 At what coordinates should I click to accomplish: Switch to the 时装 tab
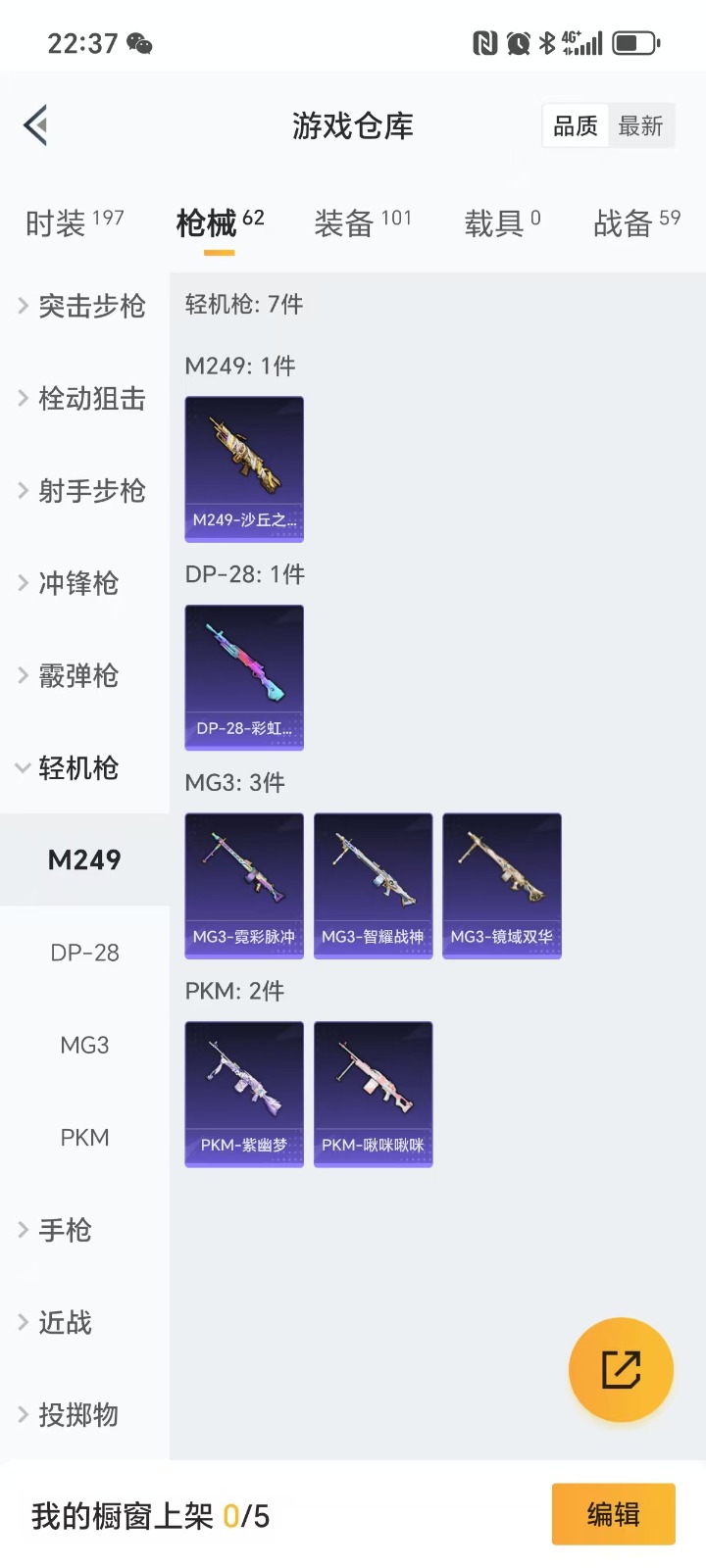click(x=75, y=223)
